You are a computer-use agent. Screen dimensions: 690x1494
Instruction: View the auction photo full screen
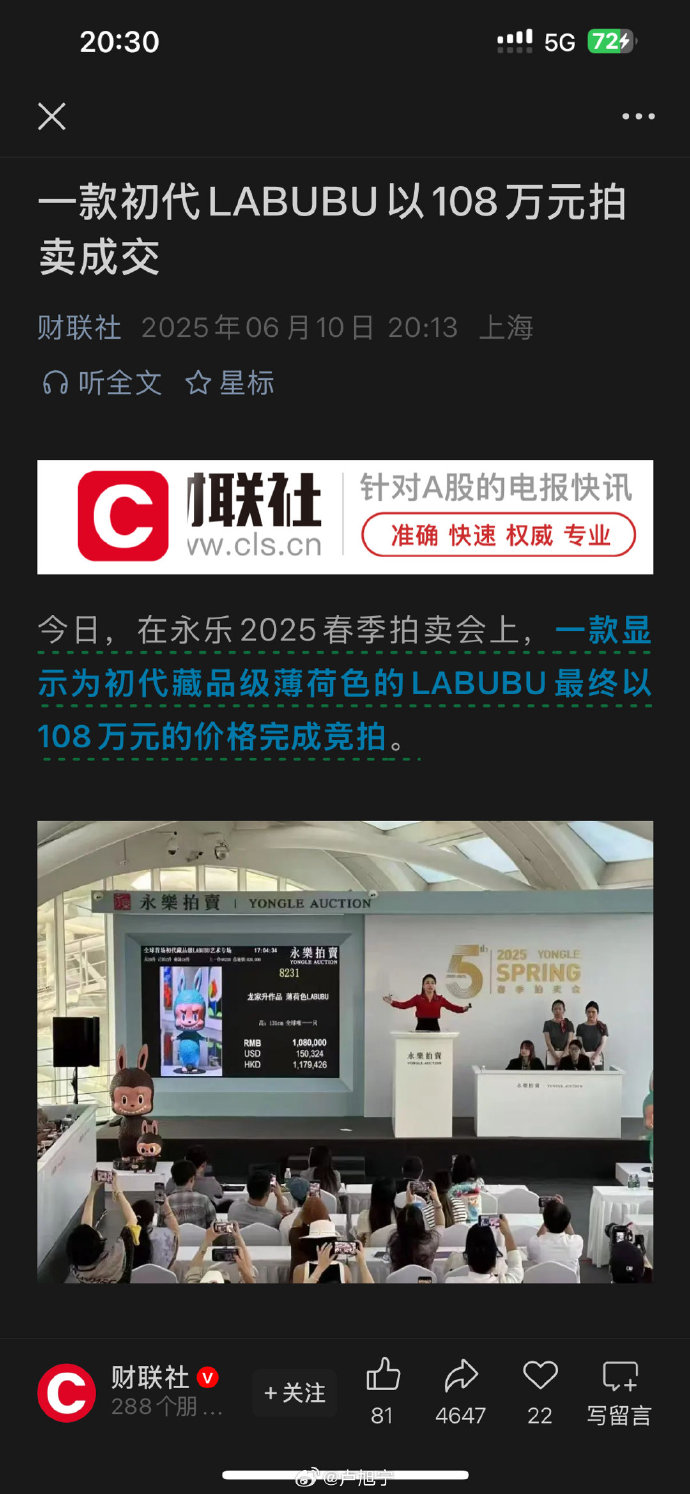click(x=345, y=1051)
